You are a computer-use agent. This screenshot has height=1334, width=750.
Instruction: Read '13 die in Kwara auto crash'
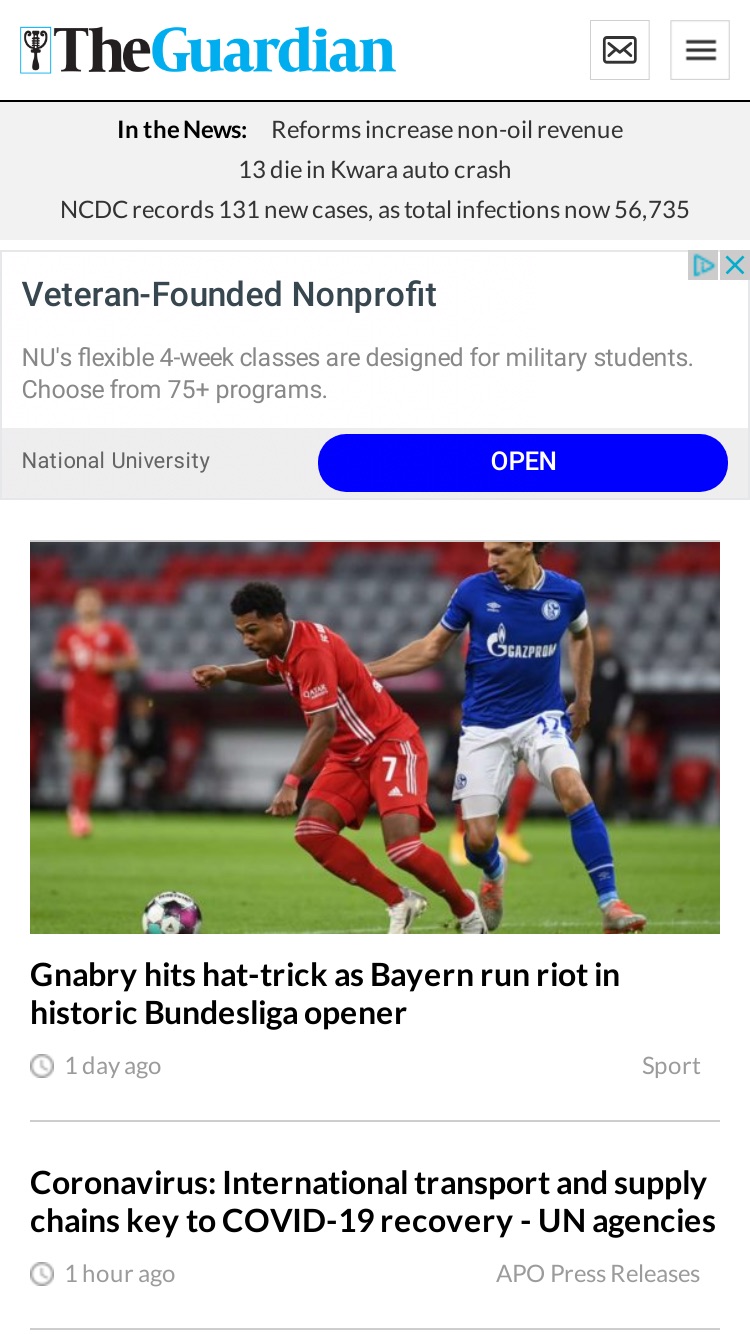click(x=375, y=170)
